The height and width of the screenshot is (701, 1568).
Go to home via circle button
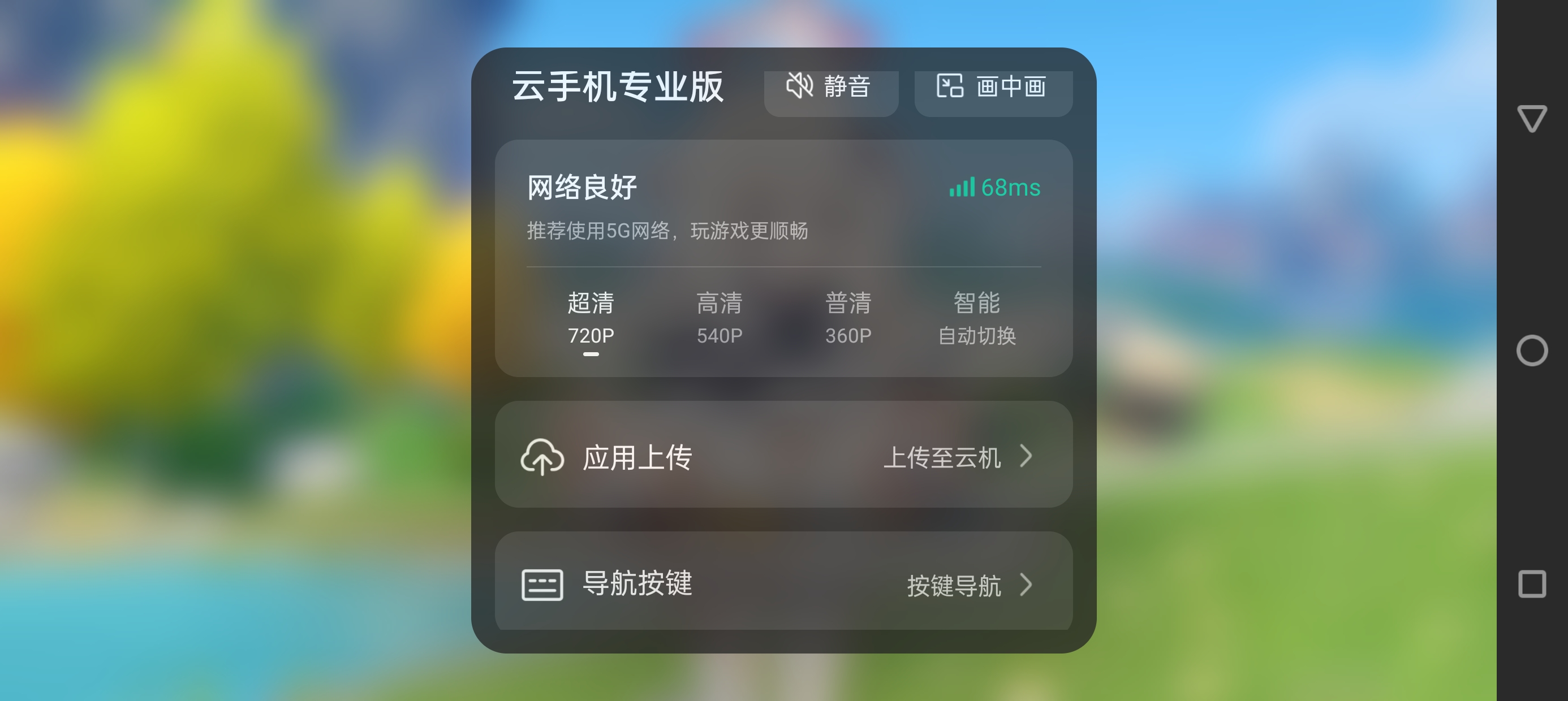click(x=1531, y=350)
